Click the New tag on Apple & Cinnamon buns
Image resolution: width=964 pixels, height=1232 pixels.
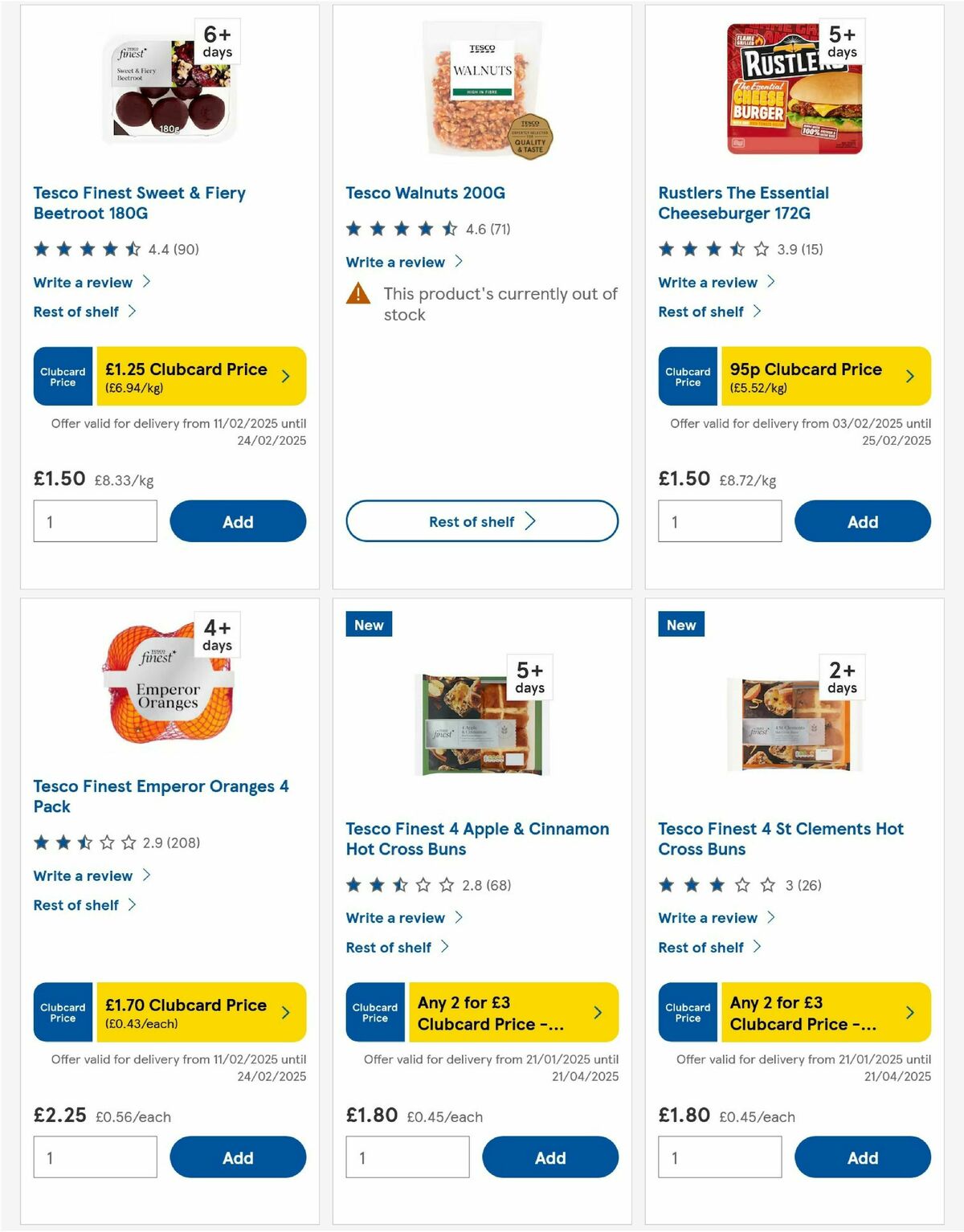[367, 624]
